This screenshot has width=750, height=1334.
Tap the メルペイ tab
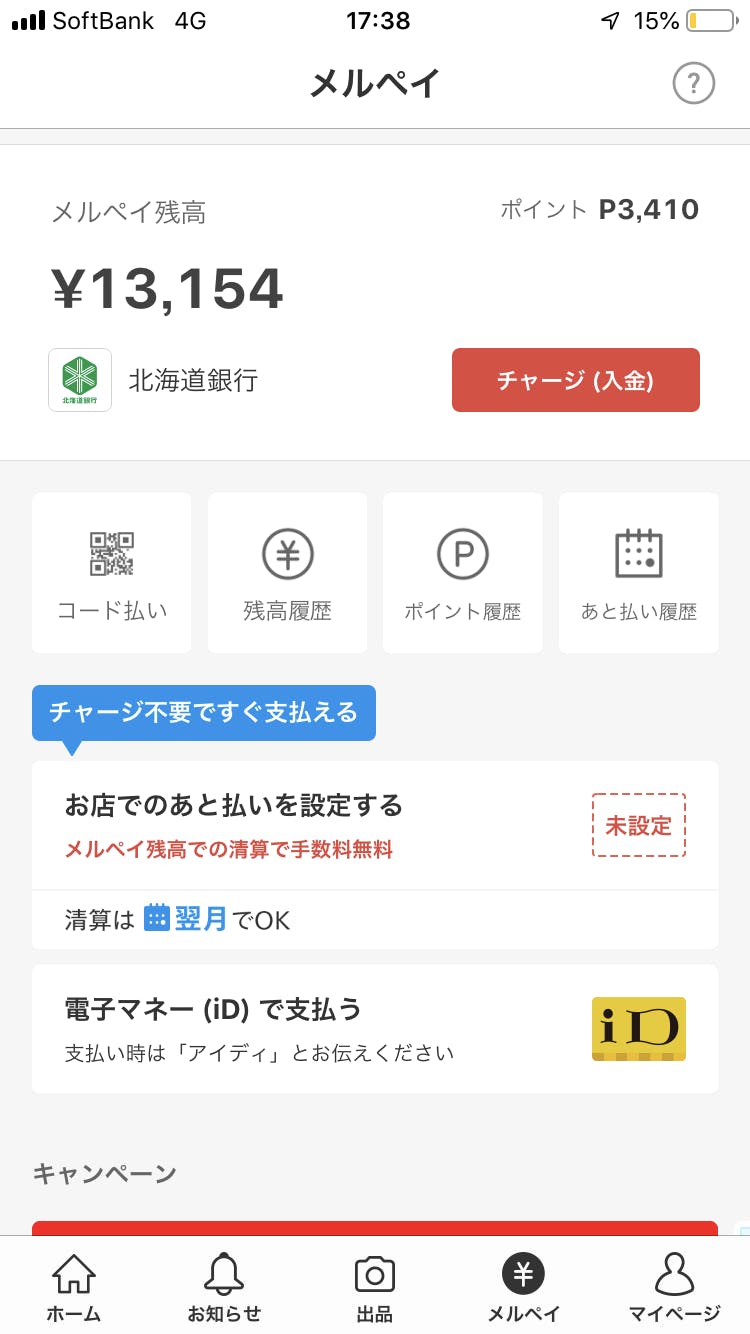(524, 1288)
